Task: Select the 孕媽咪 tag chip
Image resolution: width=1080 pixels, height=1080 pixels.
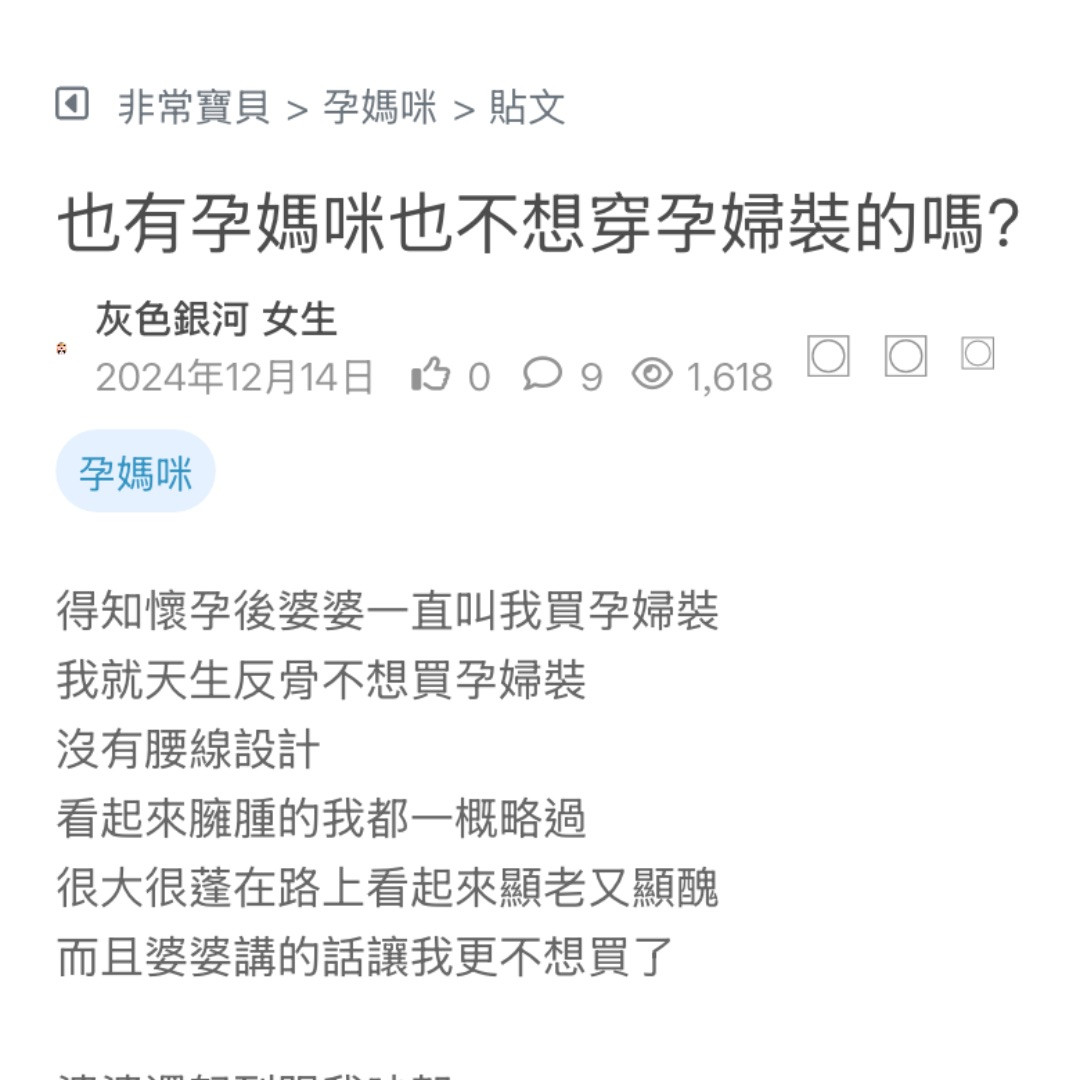Action: [136, 472]
